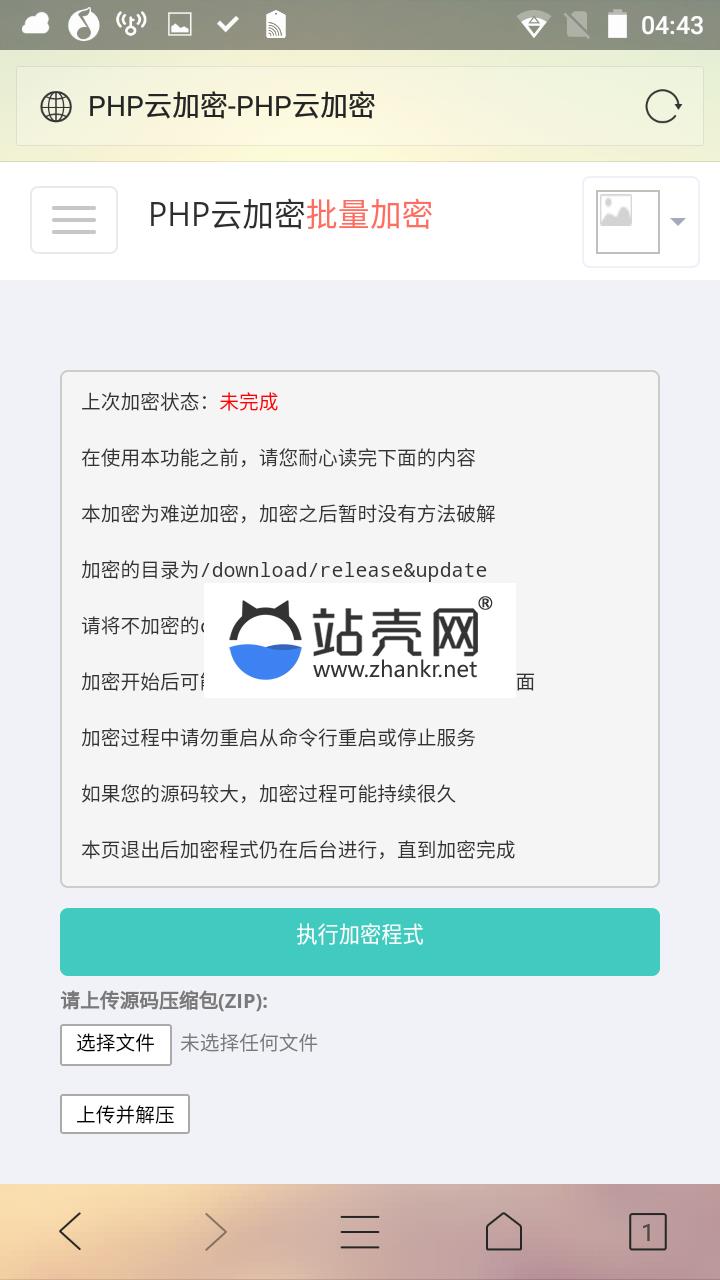This screenshot has height=1280, width=720.
Task: Go forward with the browser forward arrow
Action: pos(215,1231)
